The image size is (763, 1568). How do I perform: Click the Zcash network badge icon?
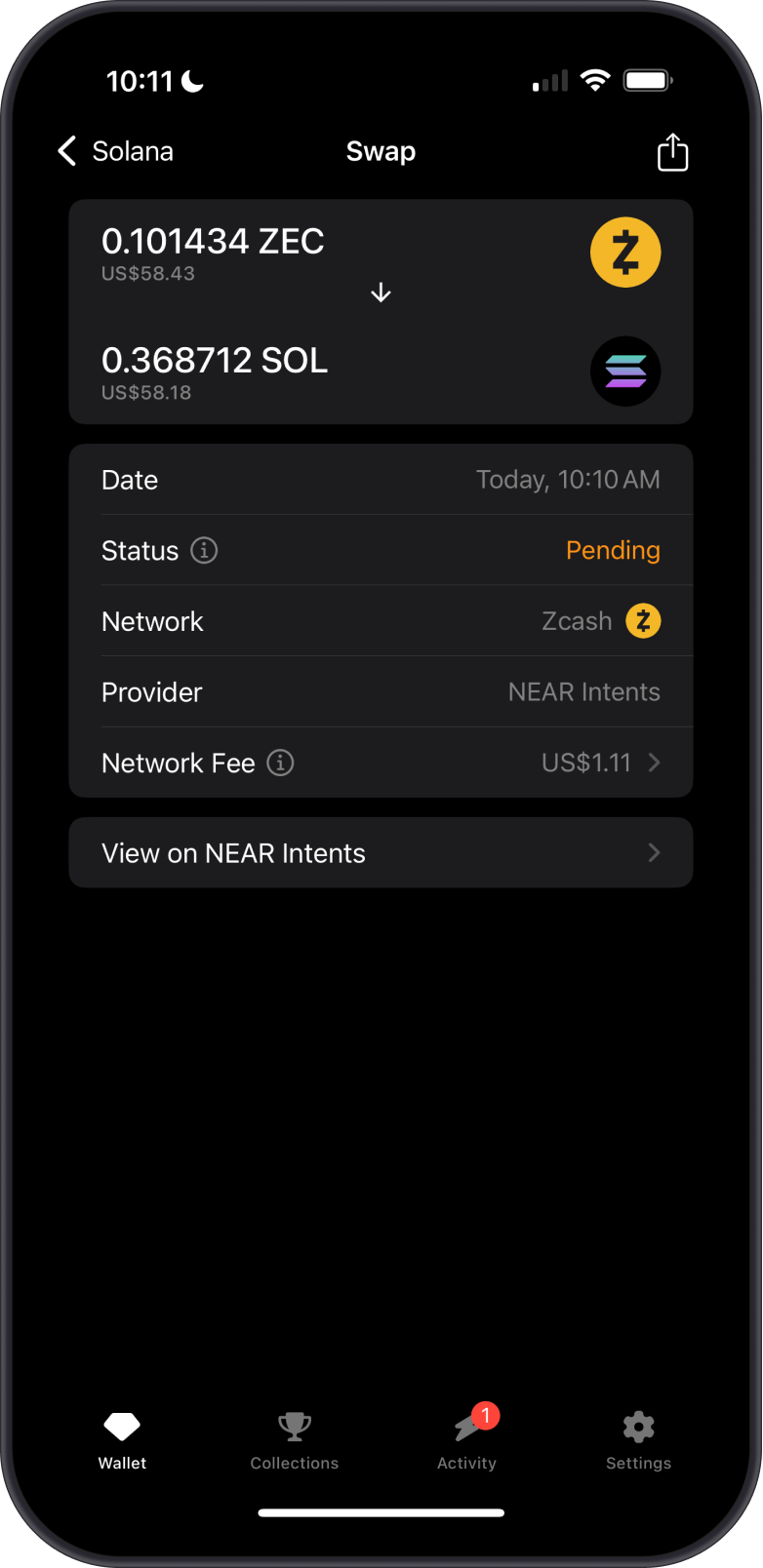pyautogui.click(x=643, y=620)
